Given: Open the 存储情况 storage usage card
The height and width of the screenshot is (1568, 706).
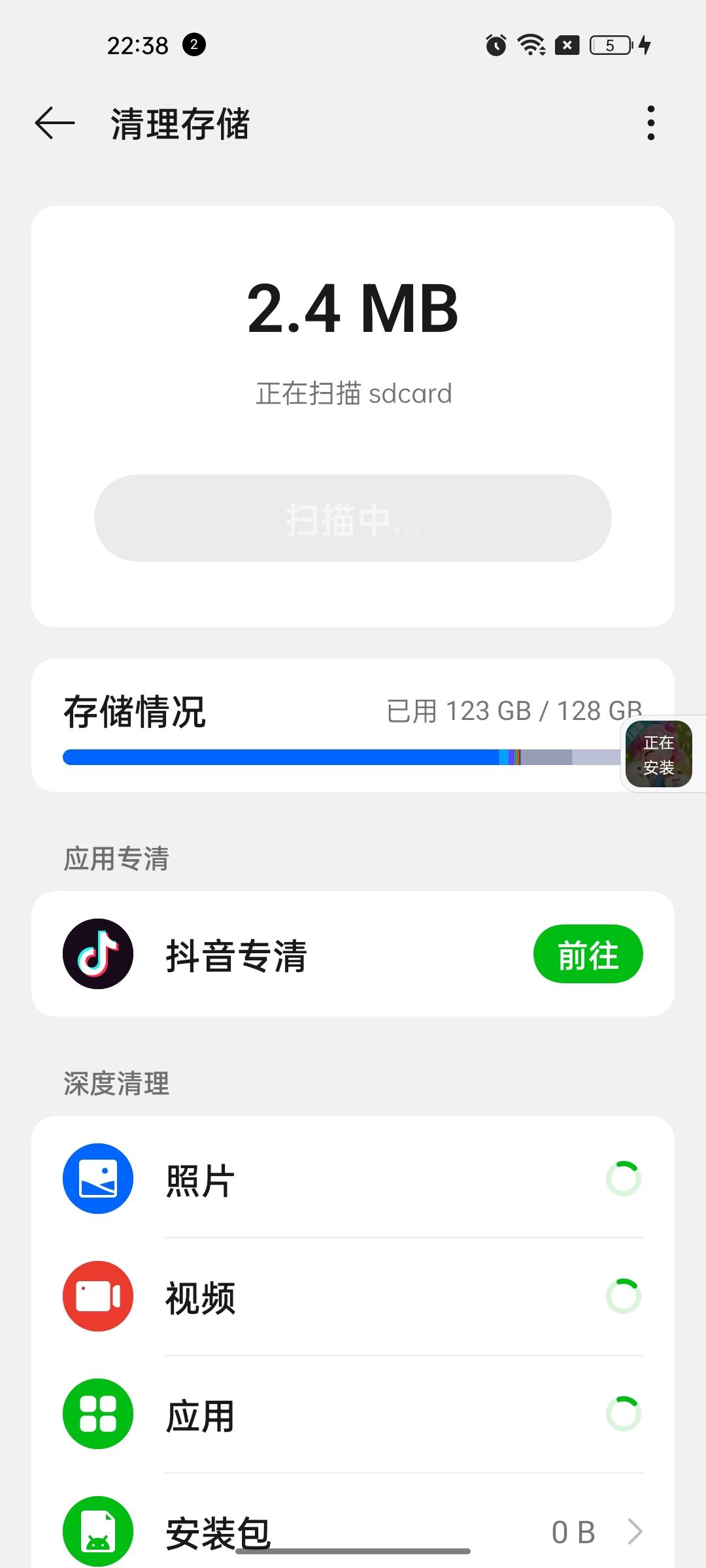Looking at the screenshot, I should point(327,725).
